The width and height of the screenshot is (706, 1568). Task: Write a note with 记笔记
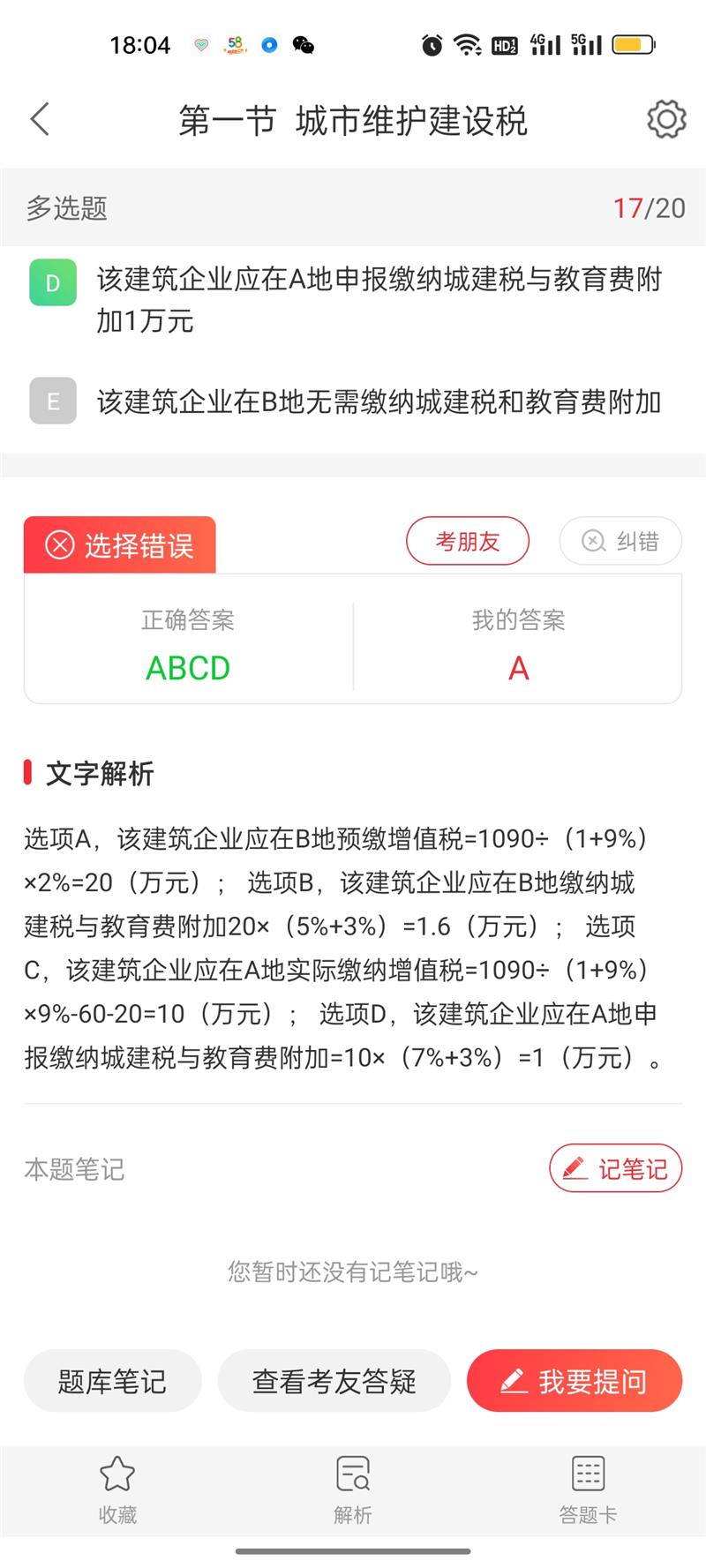pyautogui.click(x=615, y=1168)
